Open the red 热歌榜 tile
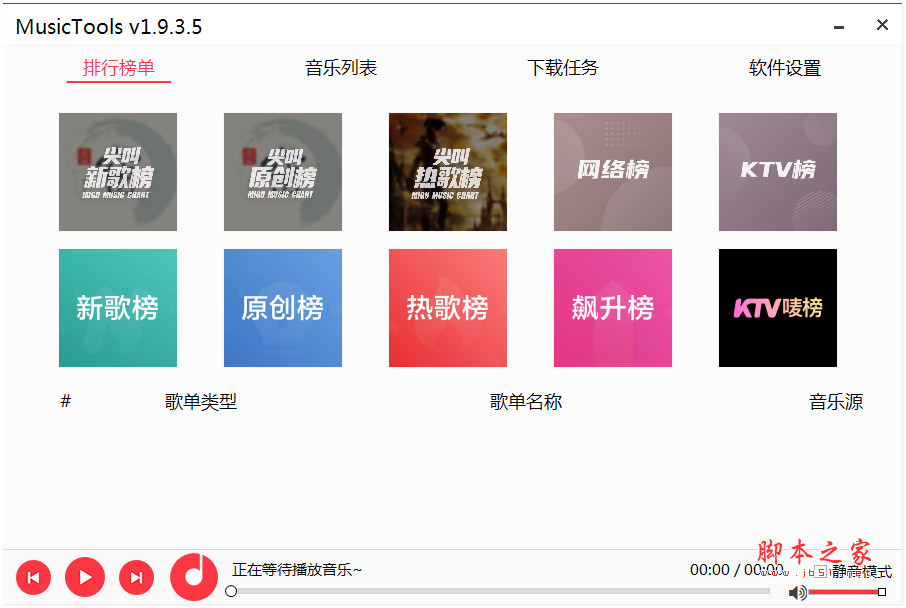 (x=448, y=308)
